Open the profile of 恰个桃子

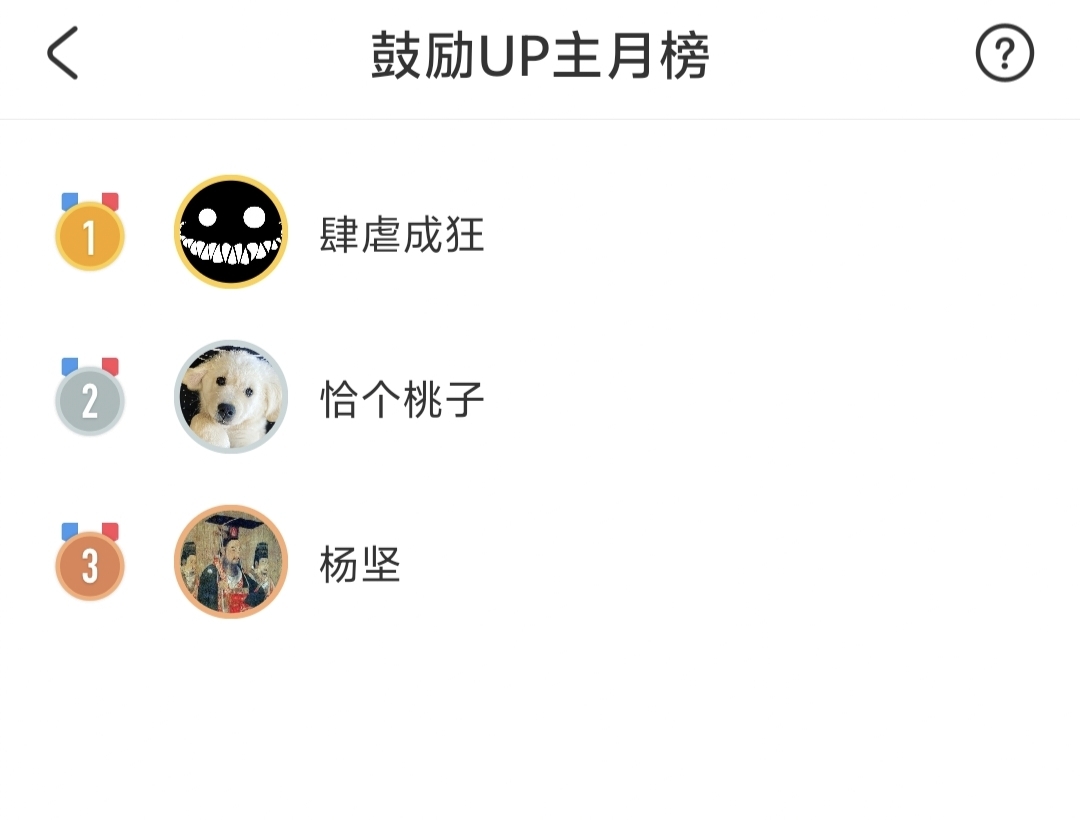(x=231, y=397)
